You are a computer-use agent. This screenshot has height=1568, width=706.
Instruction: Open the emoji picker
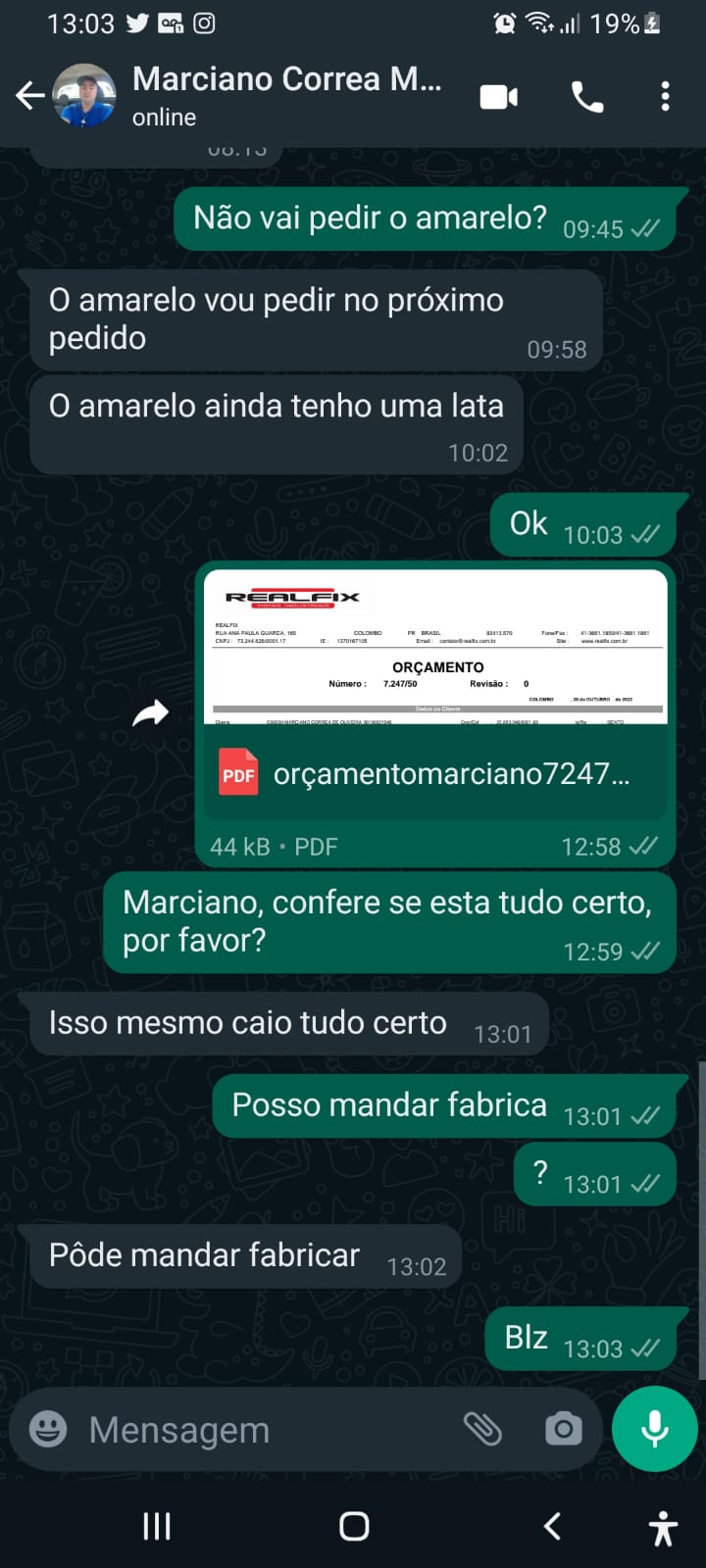pos(48,1429)
